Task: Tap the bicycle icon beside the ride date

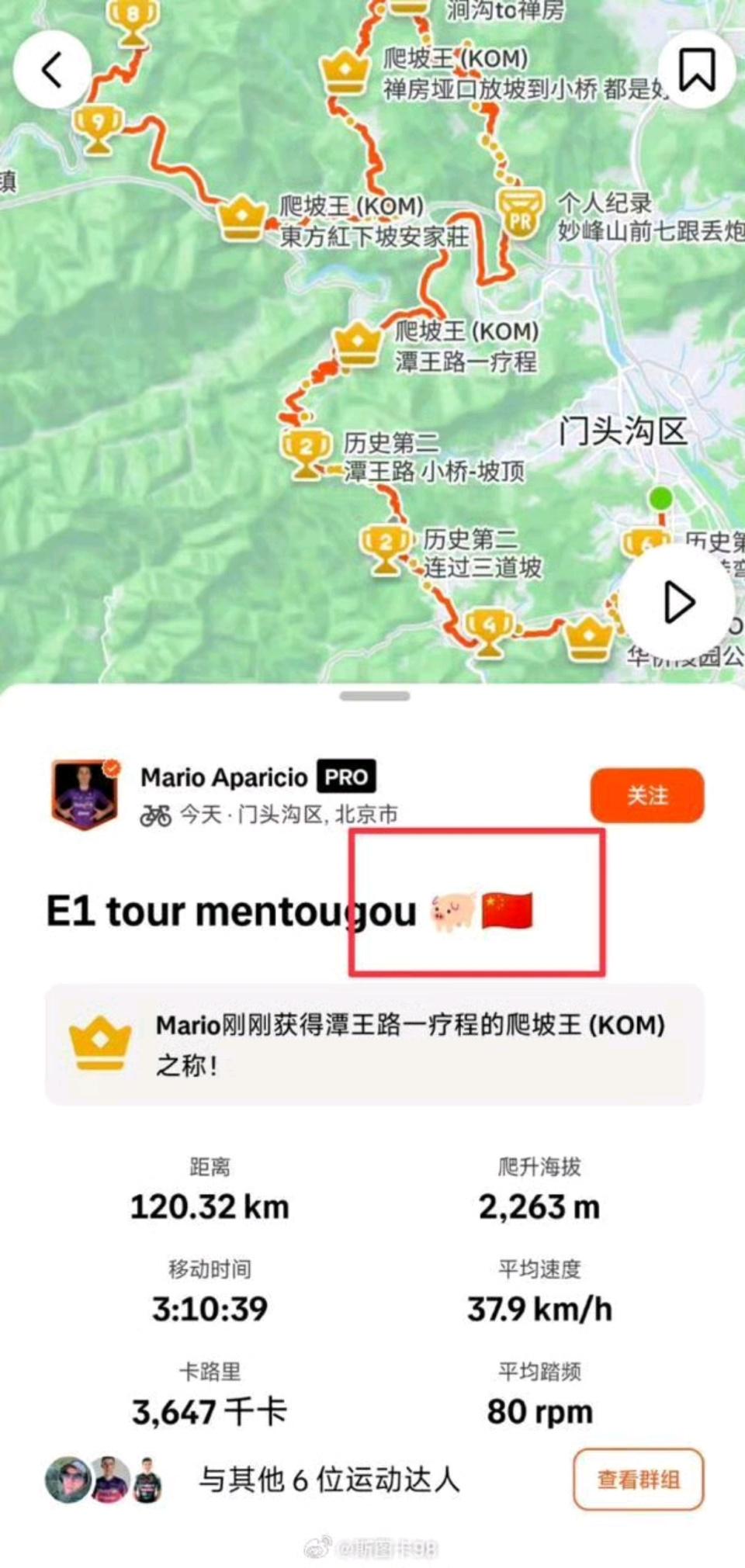Action: [x=154, y=815]
